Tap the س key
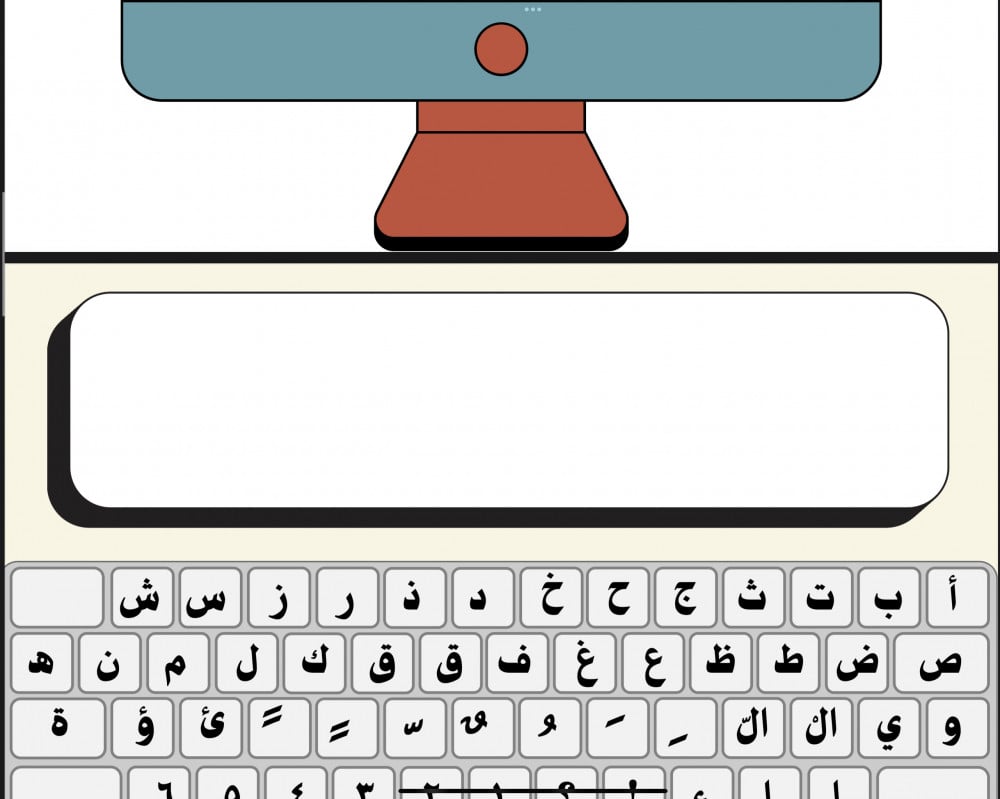 211,598
